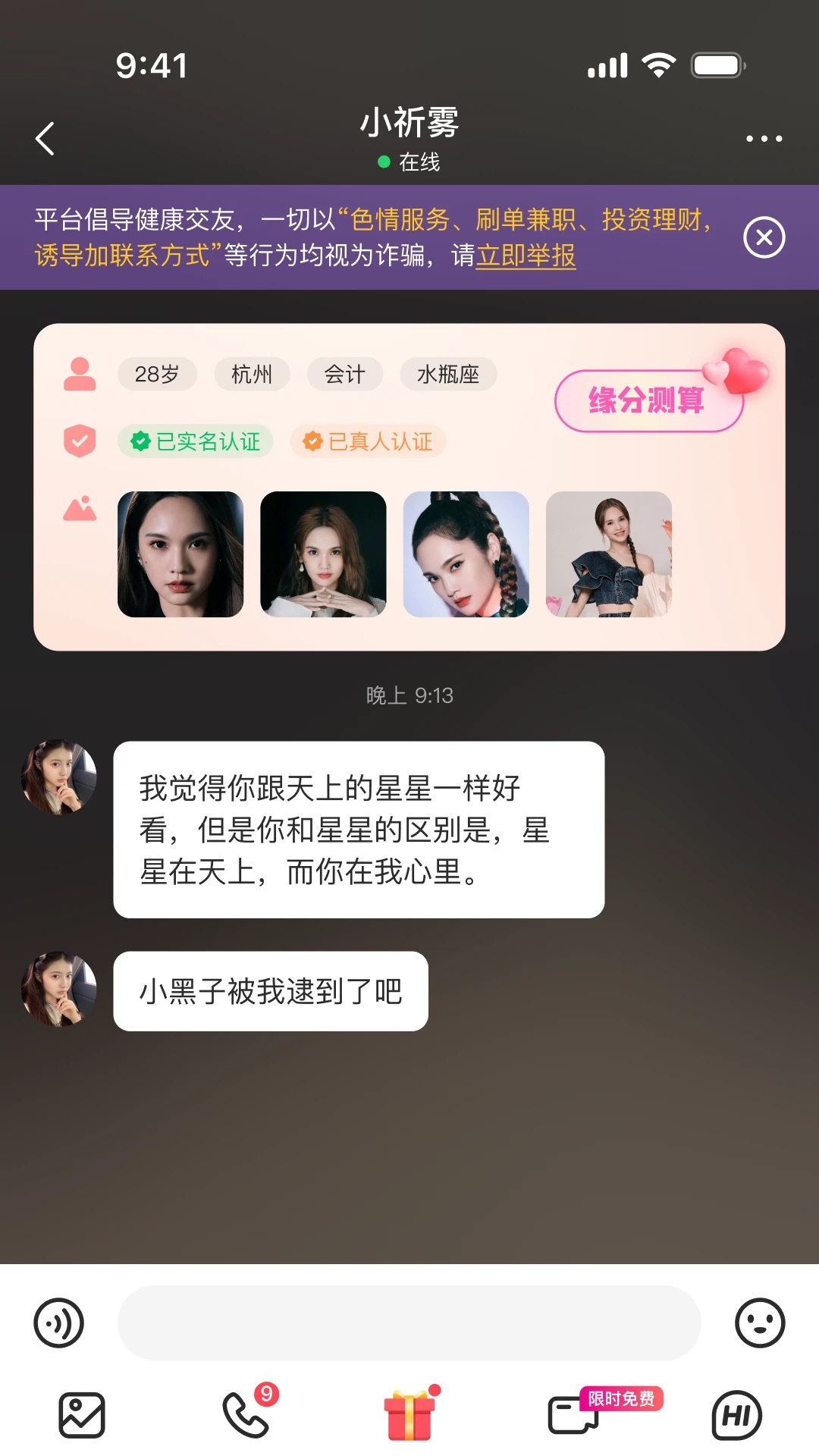Viewport: 819px width, 1456px height.
Task: Open the emoji picker
Action: tap(760, 1323)
